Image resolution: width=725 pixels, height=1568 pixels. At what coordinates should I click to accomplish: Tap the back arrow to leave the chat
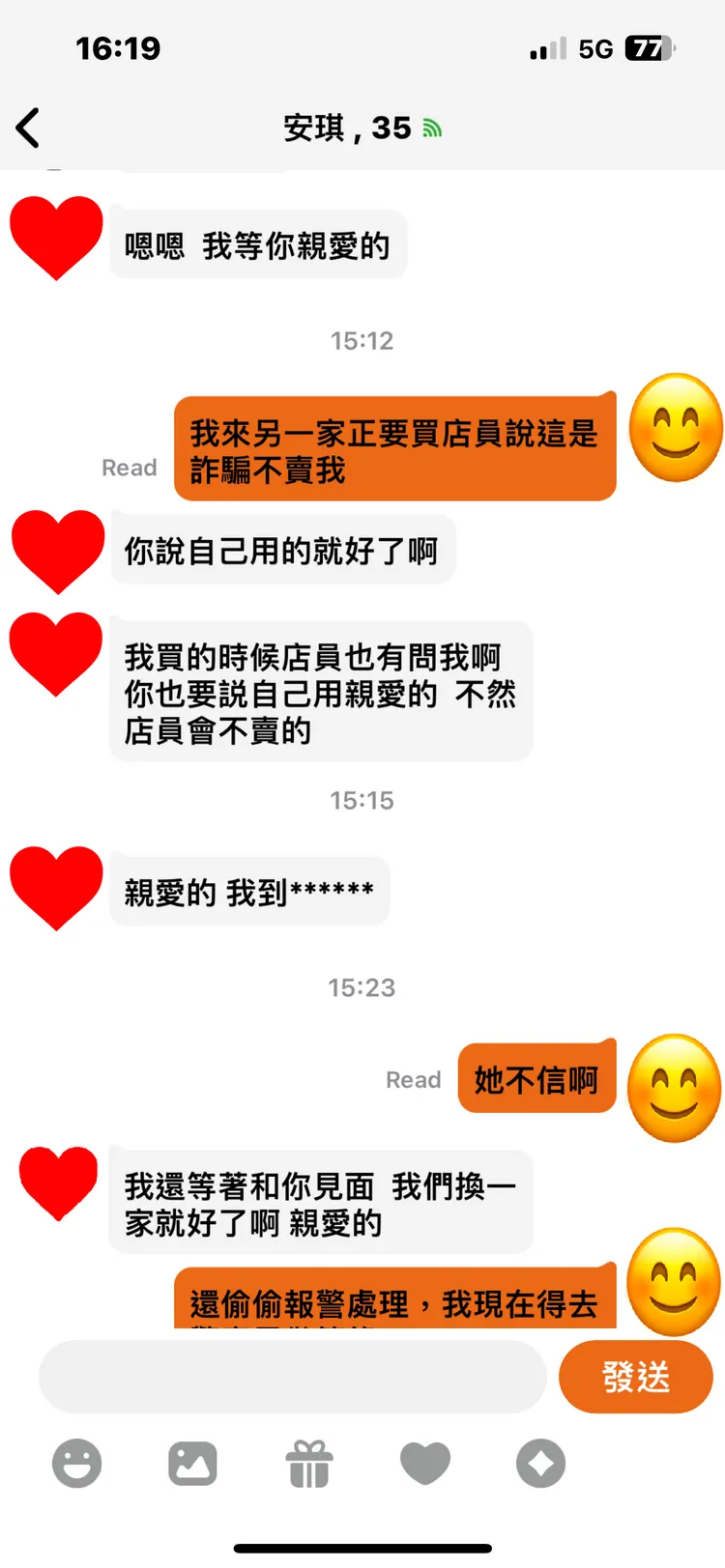(30, 127)
